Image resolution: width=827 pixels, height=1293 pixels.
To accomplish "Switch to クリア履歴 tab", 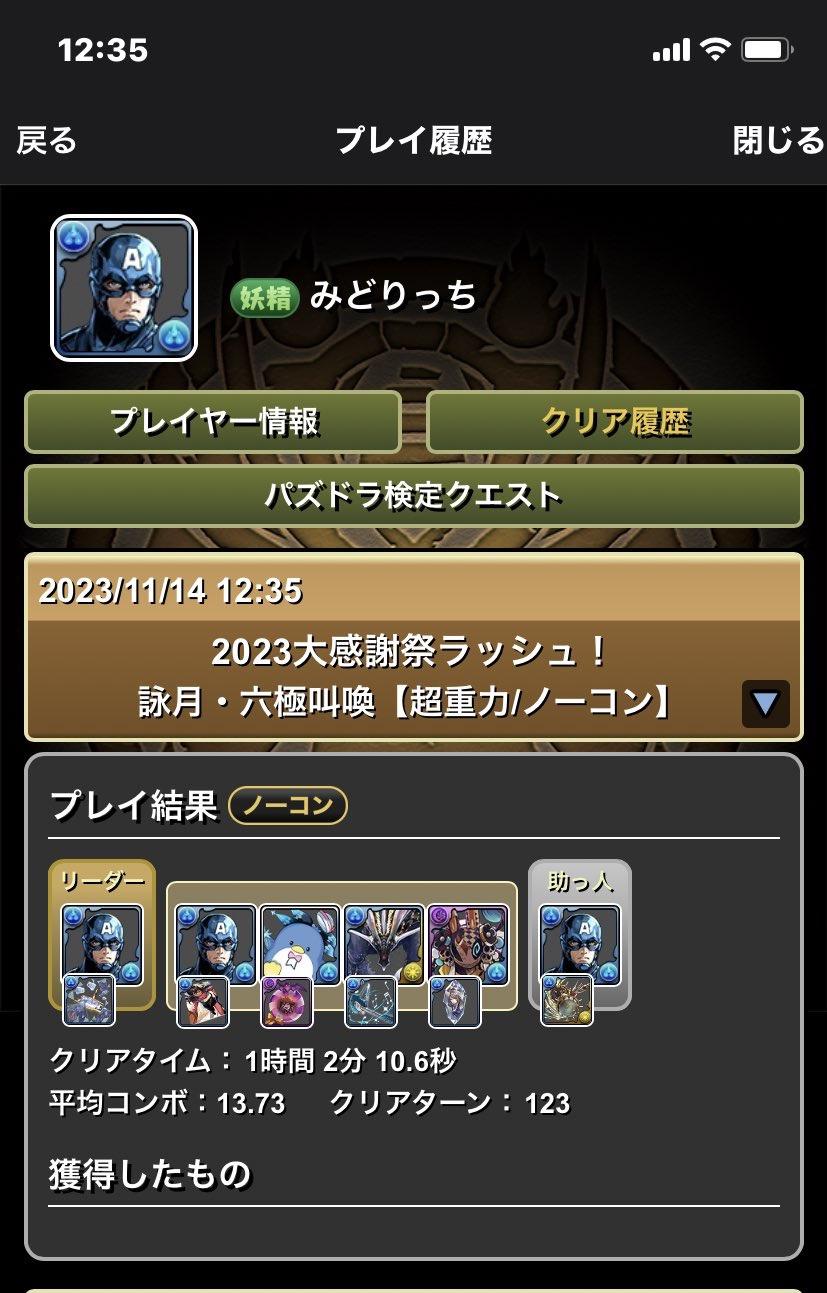I will [x=614, y=421].
